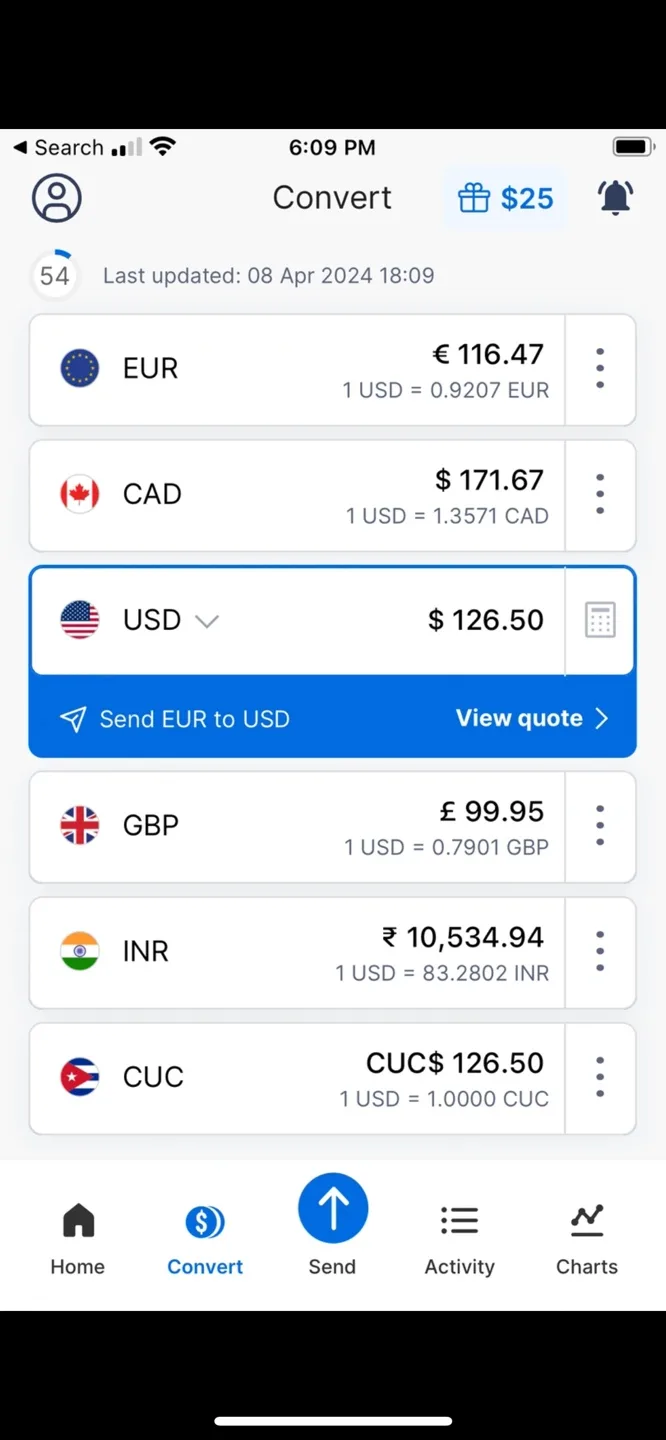Tap the $25 gift reward button
The width and height of the screenshot is (666, 1440).
coord(505,198)
